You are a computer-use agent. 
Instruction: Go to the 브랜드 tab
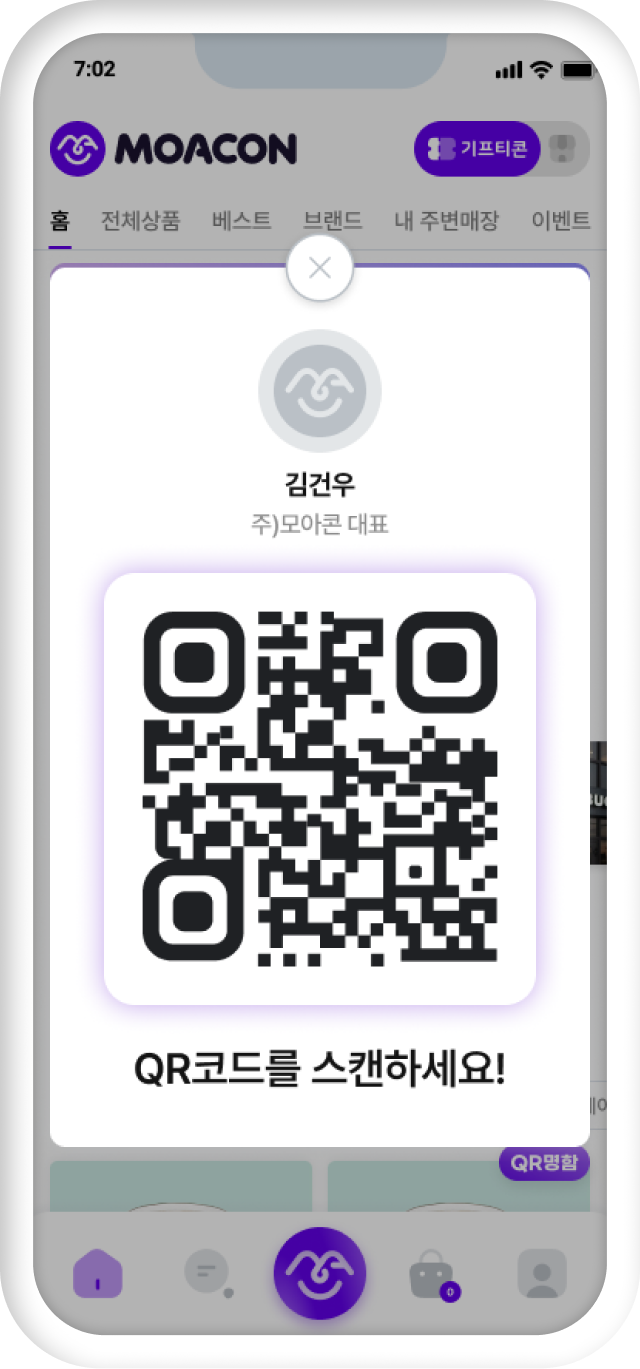[332, 221]
